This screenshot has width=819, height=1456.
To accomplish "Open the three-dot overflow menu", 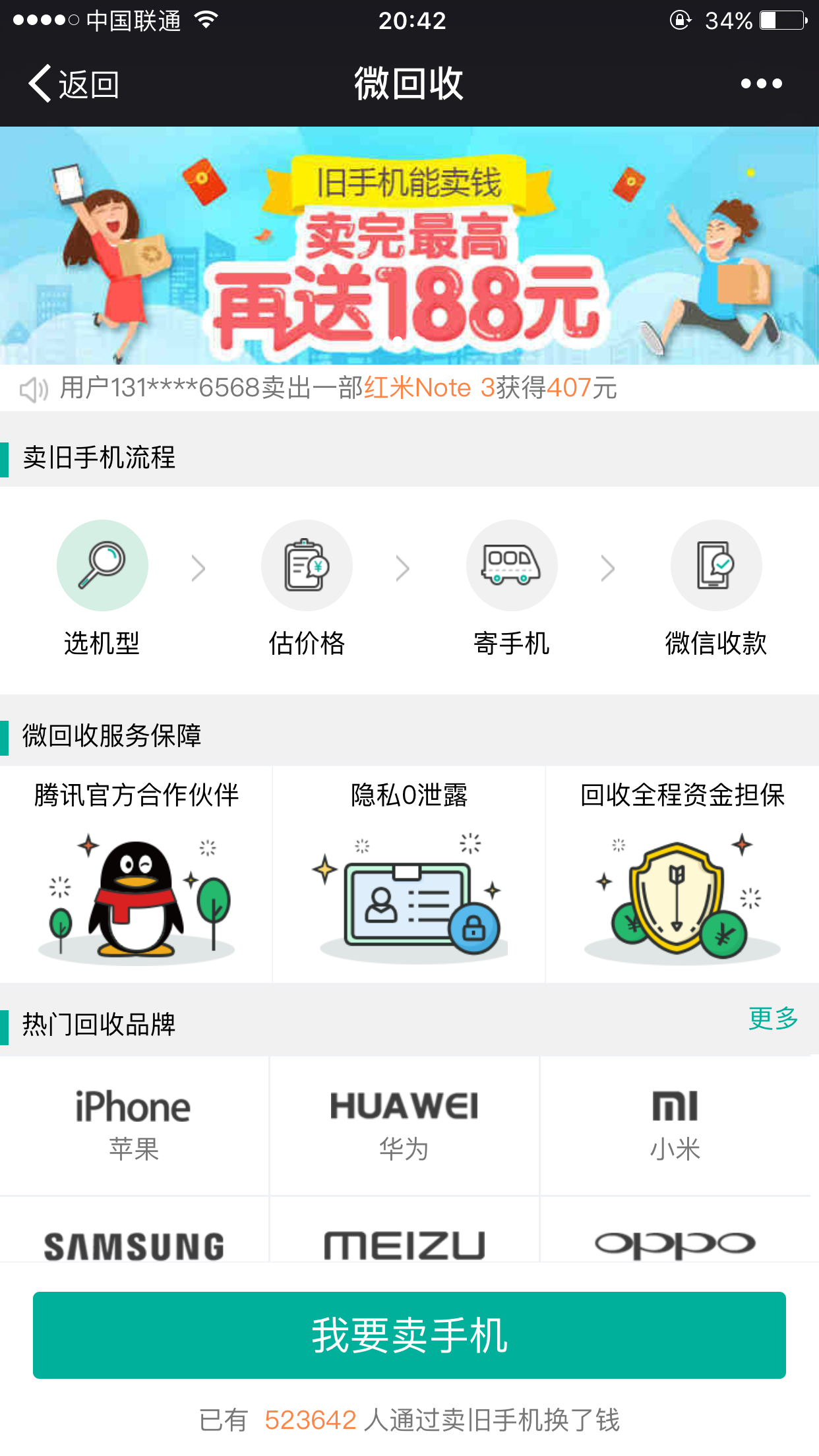I will [761, 84].
